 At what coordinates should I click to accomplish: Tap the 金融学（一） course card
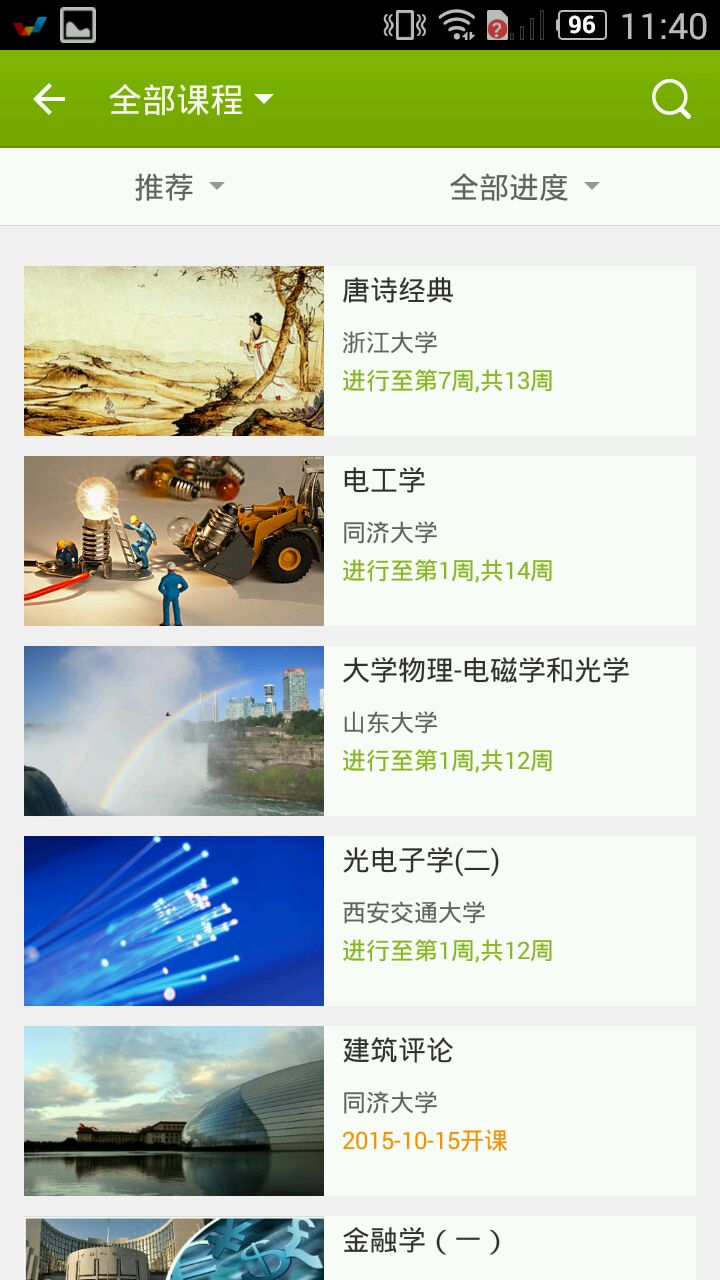pyautogui.click(x=360, y=1248)
